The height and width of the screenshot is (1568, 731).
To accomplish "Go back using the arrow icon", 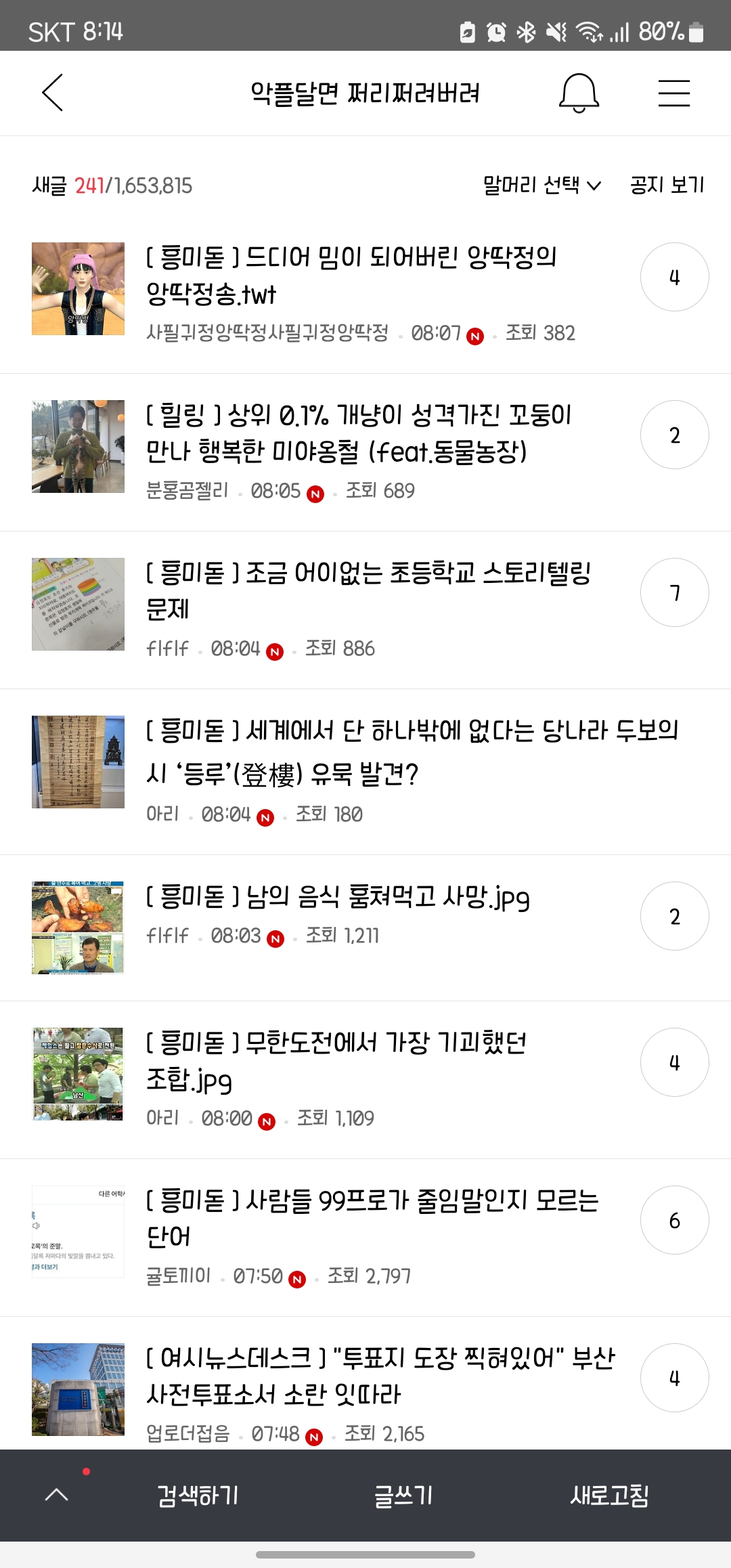I will pos(53,93).
